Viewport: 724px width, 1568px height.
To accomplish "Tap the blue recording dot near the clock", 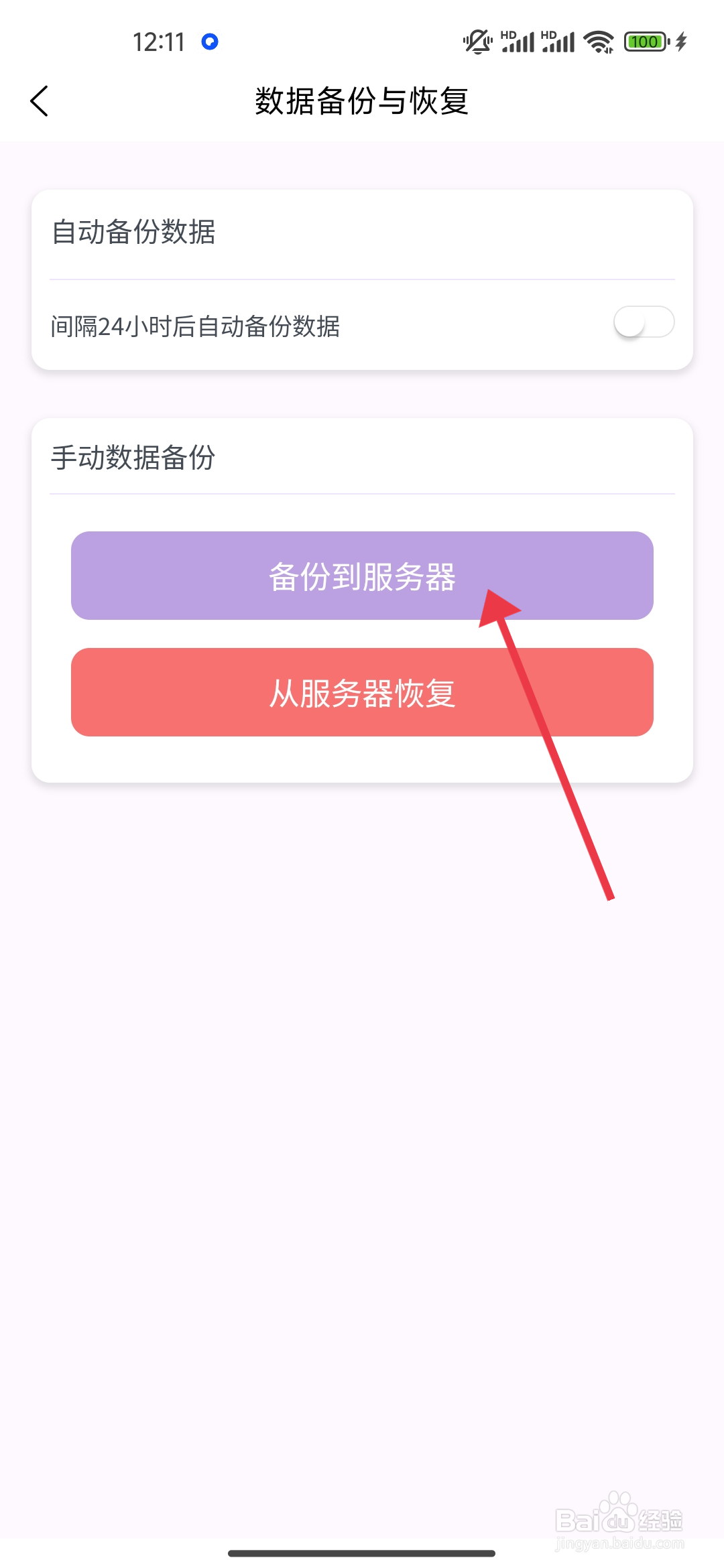I will (210, 42).
